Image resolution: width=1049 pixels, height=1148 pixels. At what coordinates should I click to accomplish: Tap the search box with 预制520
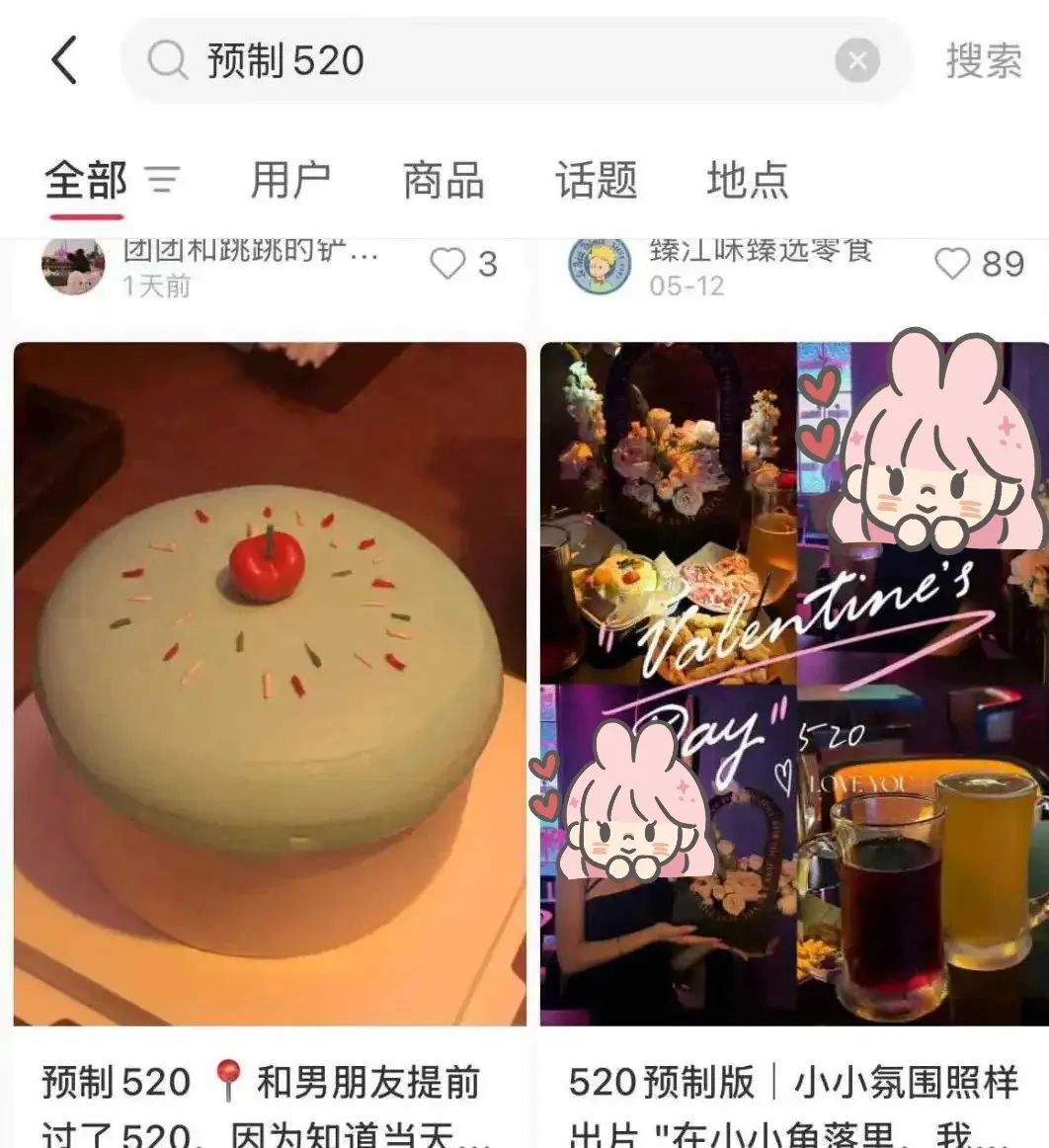coord(494,61)
